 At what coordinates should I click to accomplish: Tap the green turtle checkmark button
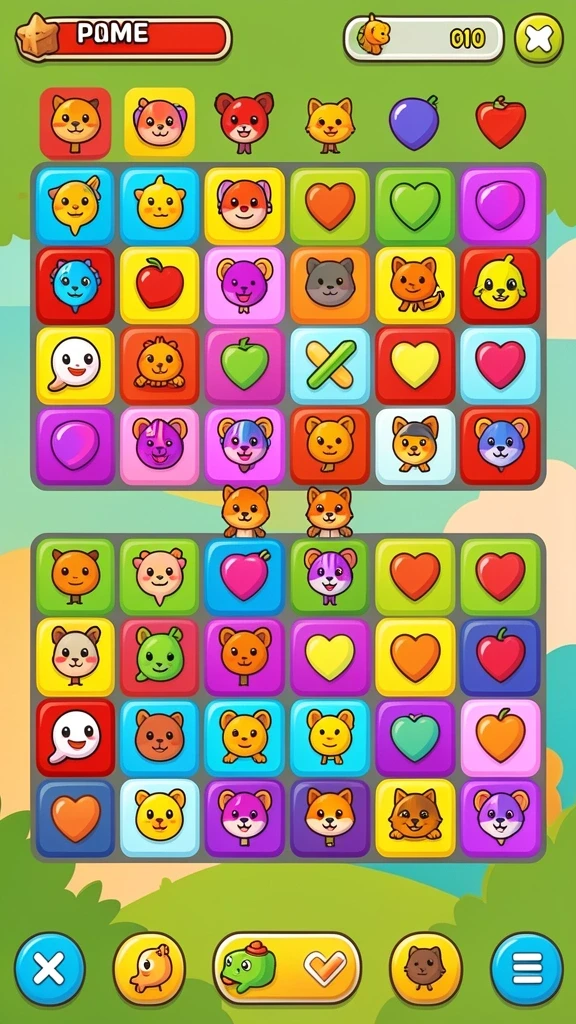coord(287,968)
